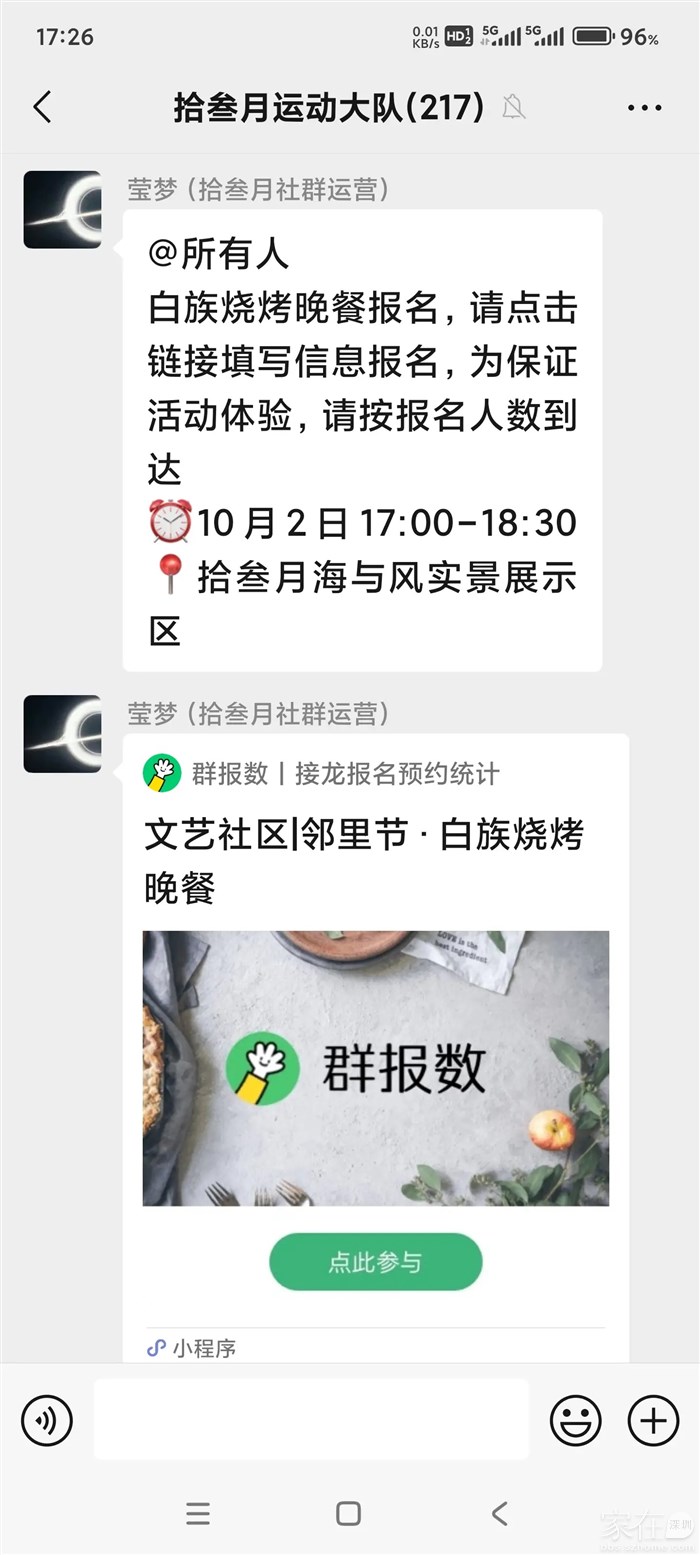
Task: Open the plus attachments menu
Action: (x=653, y=1419)
